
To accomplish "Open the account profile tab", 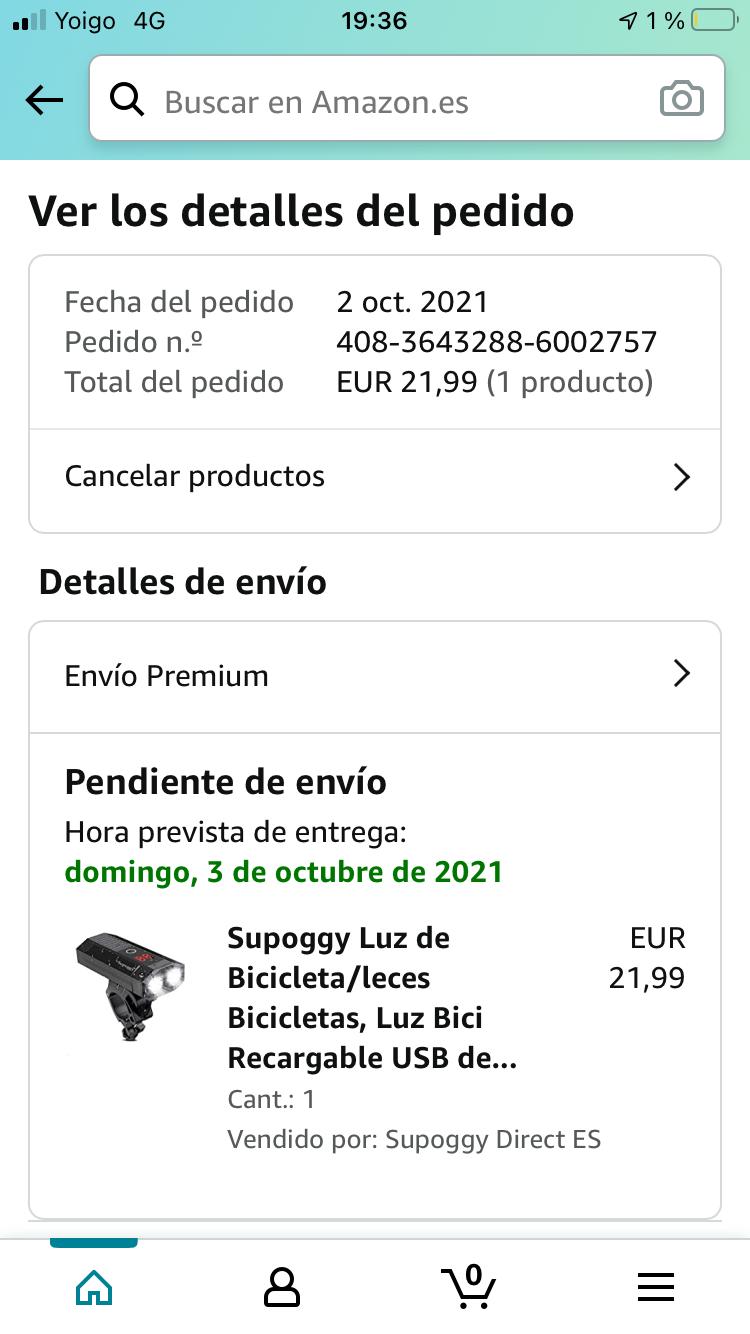I will pos(281,1287).
